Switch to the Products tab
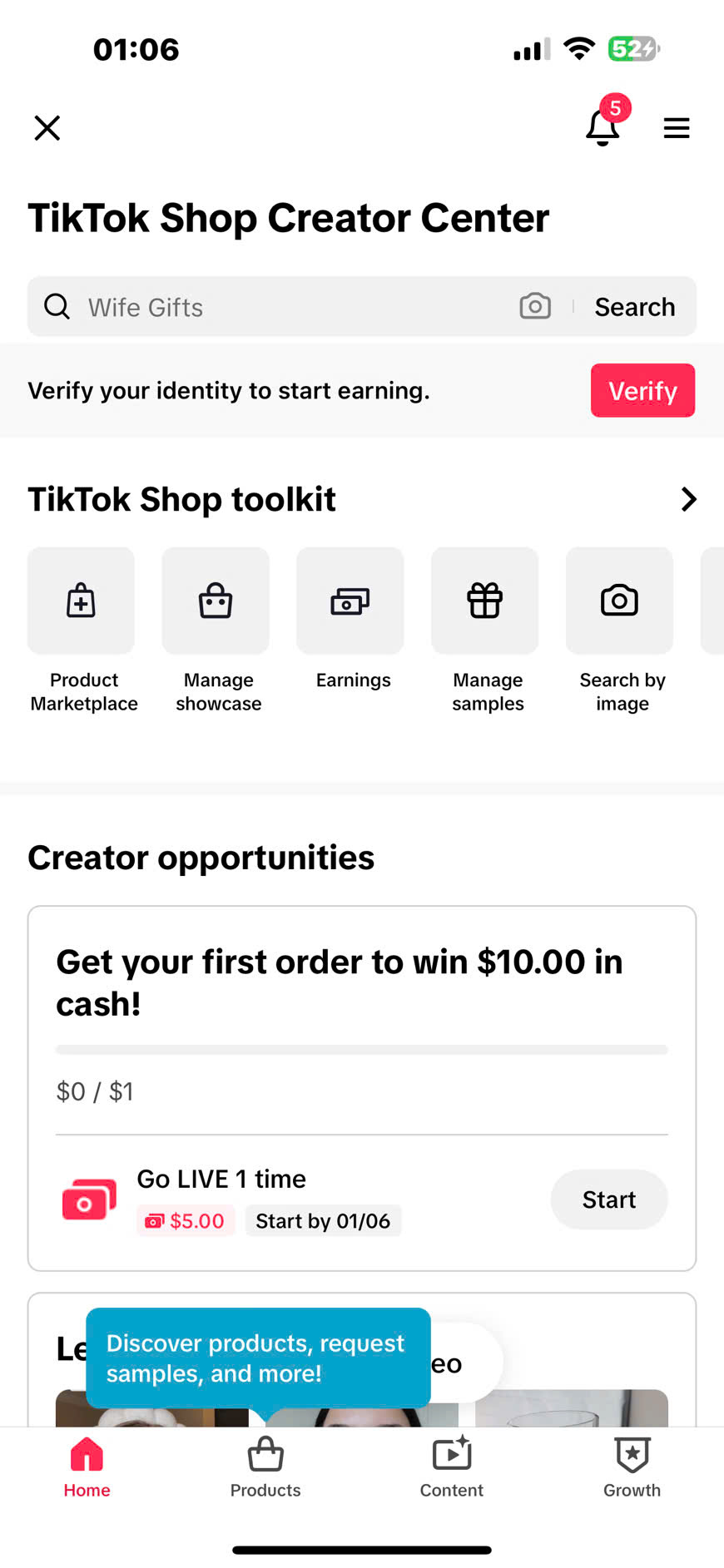 coord(265,1468)
